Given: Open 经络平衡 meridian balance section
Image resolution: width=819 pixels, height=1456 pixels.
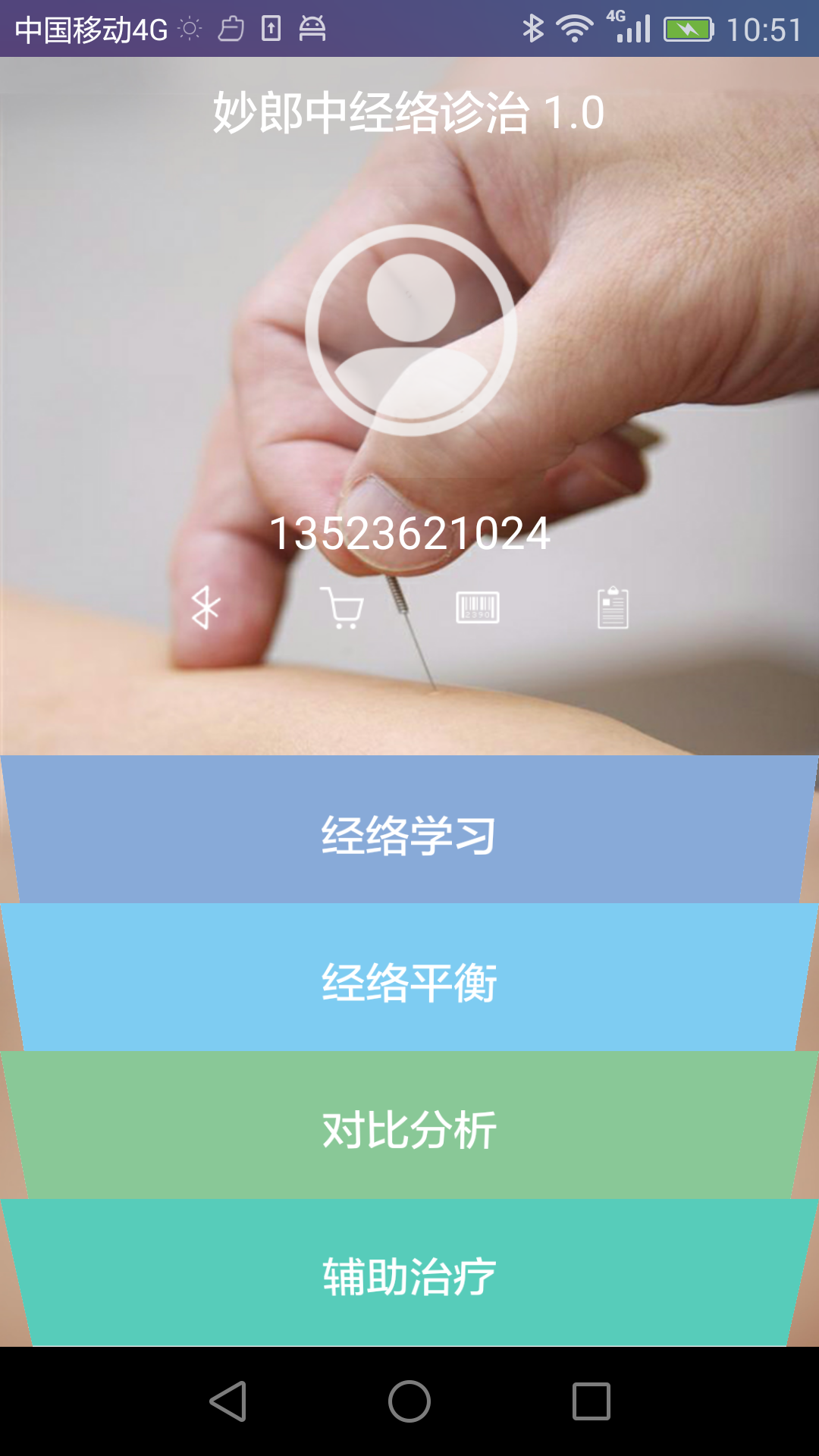Looking at the screenshot, I should [x=409, y=984].
